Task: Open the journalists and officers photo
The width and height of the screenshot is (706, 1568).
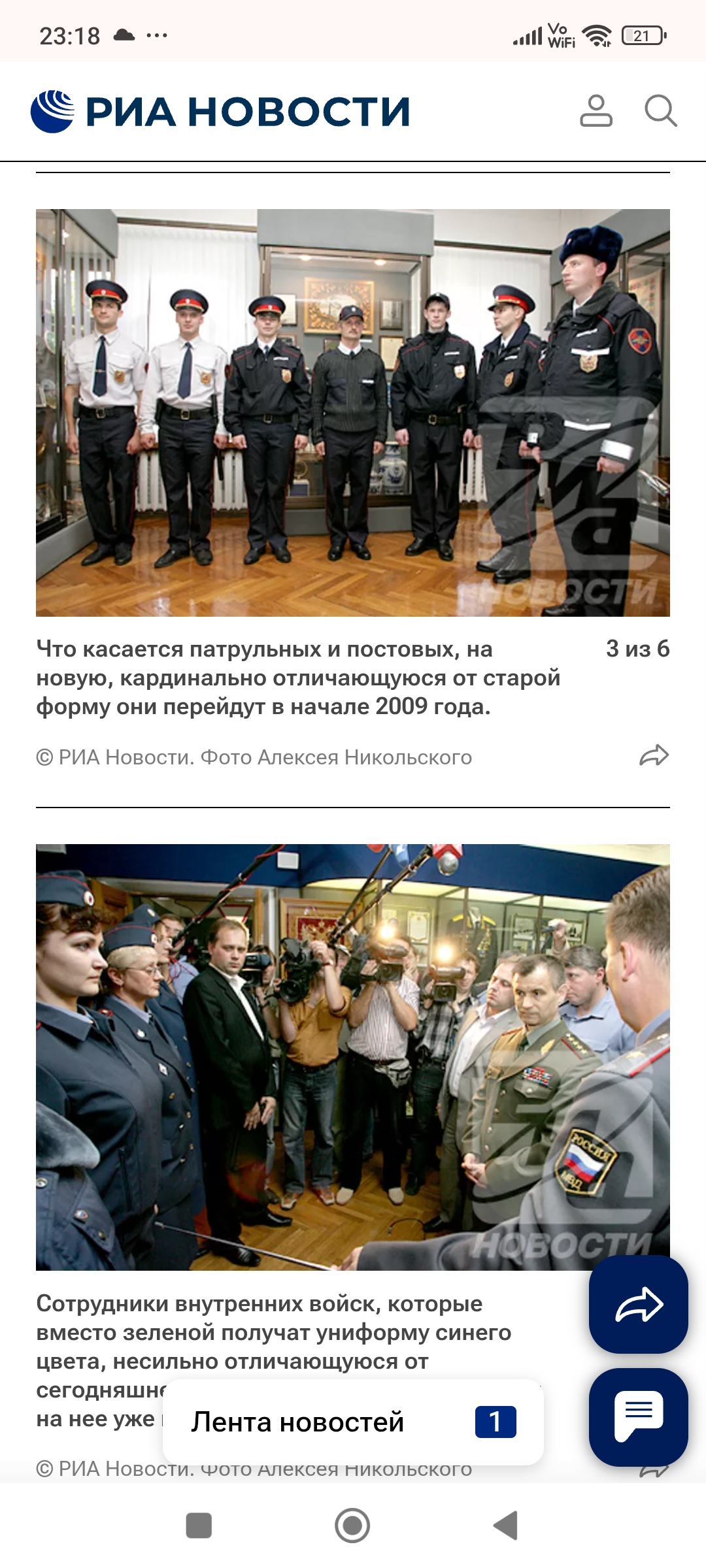Action: [x=353, y=1056]
